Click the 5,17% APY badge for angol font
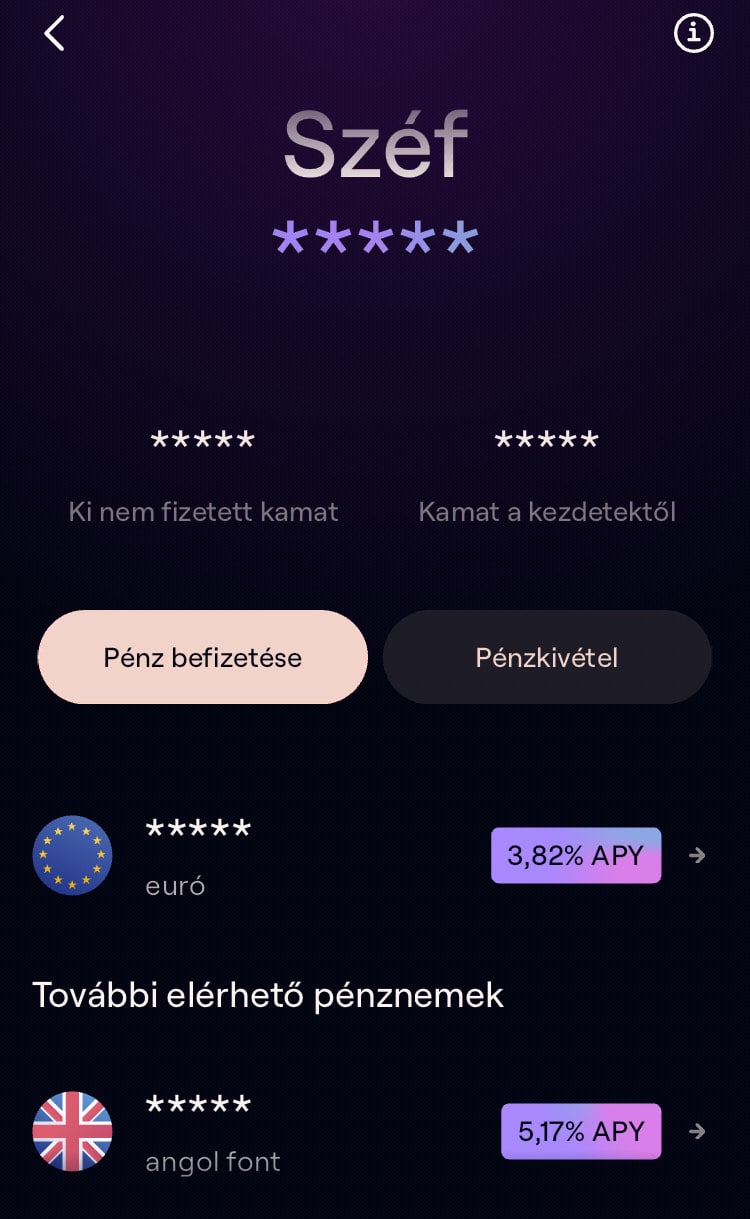Image resolution: width=750 pixels, height=1219 pixels. coord(580,1131)
